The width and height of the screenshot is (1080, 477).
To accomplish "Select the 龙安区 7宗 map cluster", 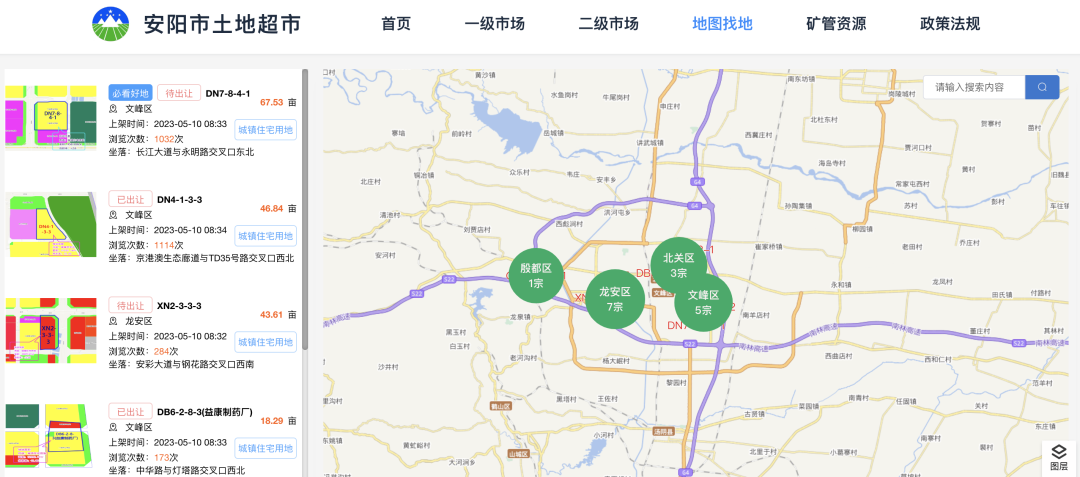I will click(615, 299).
